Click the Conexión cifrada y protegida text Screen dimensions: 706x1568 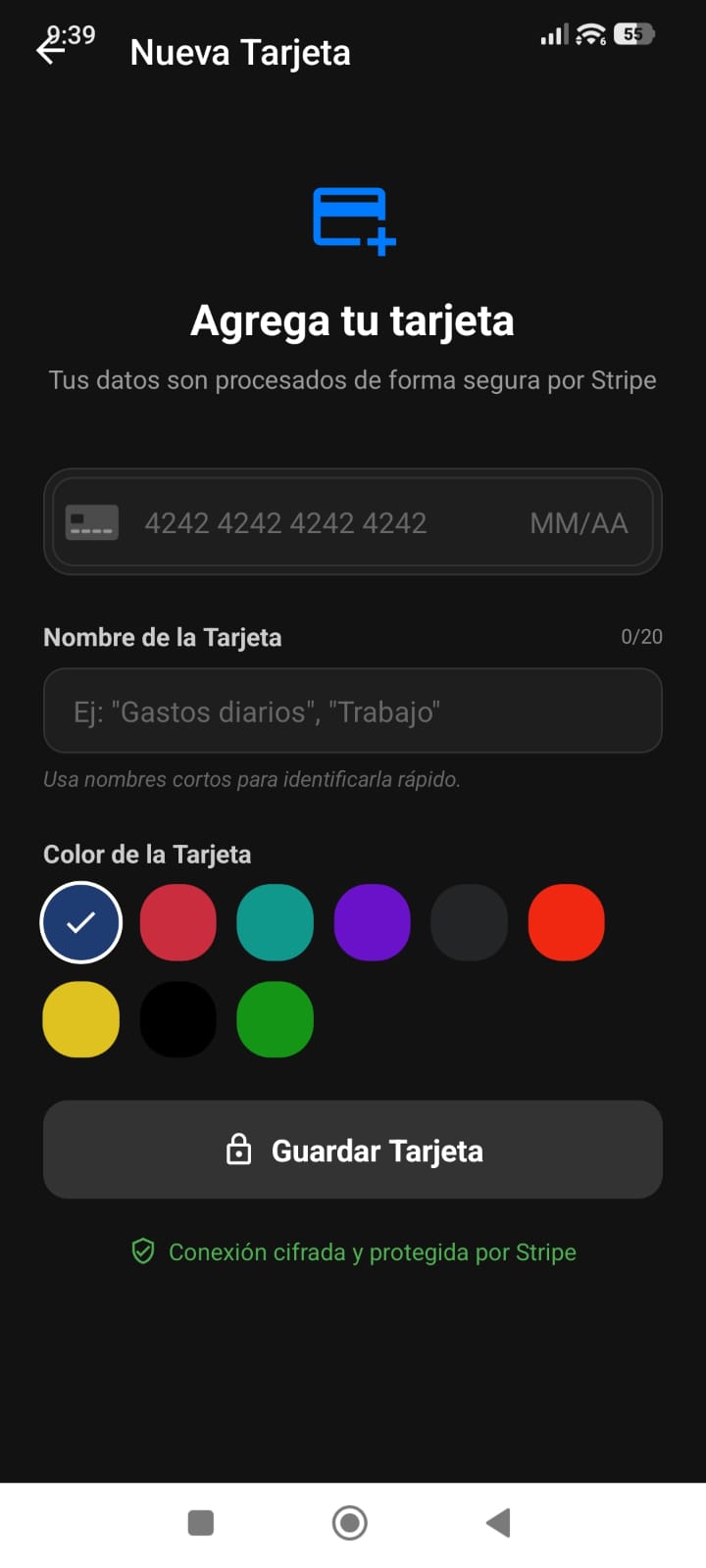[373, 1251]
